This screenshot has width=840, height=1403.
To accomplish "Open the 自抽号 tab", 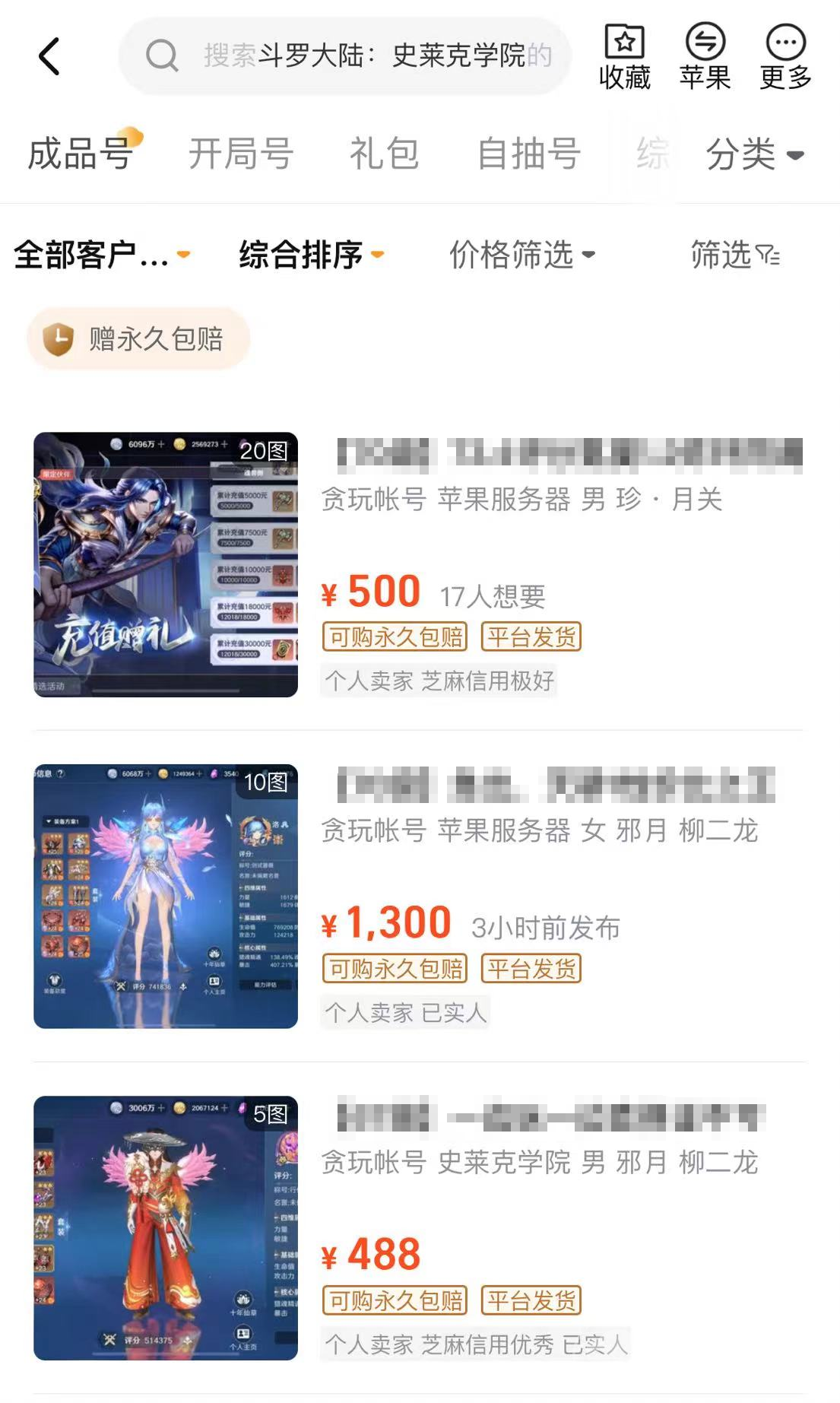I will pyautogui.click(x=529, y=154).
